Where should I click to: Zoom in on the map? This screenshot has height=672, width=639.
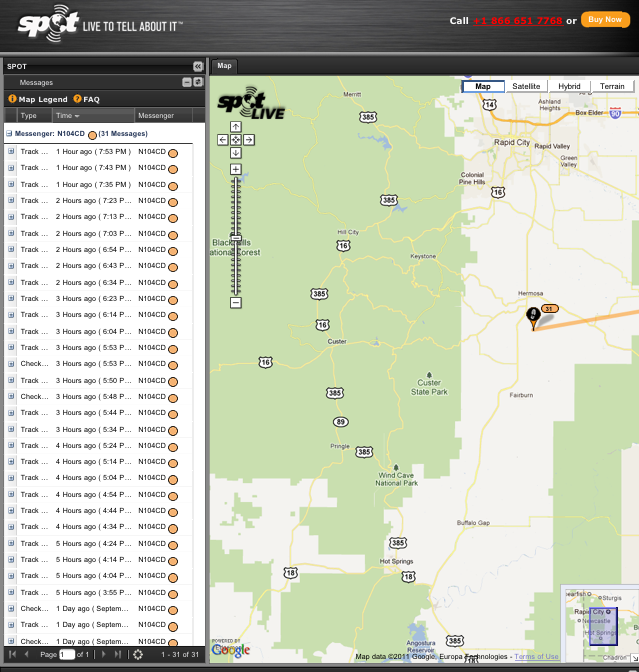(x=236, y=169)
